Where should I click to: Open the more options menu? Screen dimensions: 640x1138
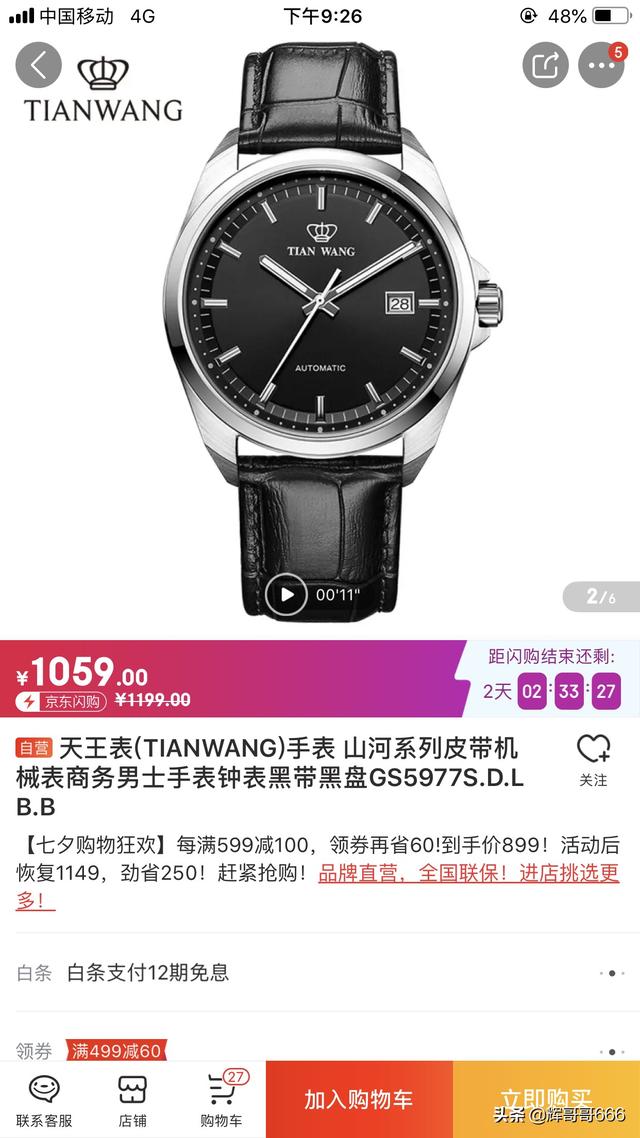[601, 66]
